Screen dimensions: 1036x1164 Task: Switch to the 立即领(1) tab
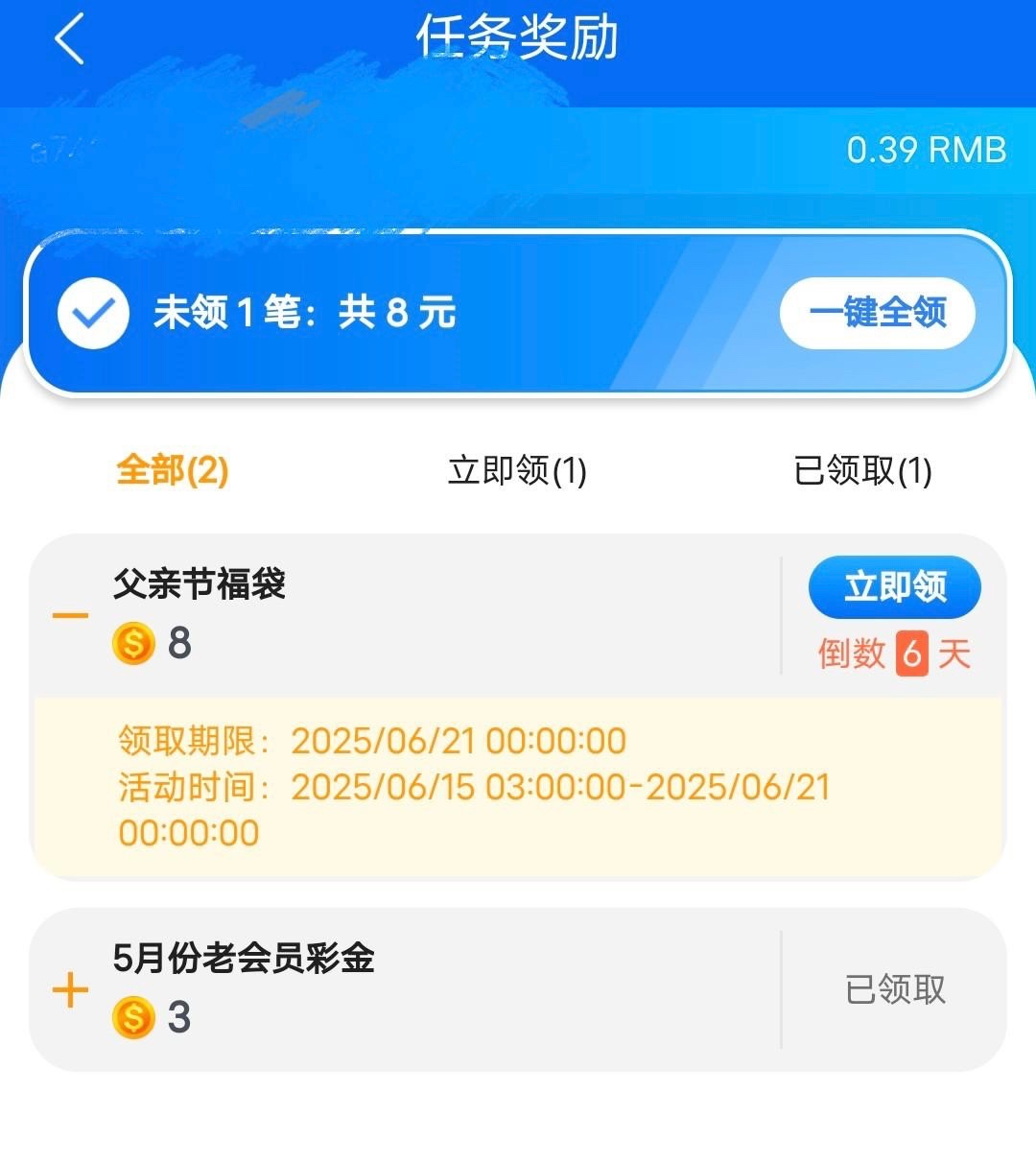[517, 470]
